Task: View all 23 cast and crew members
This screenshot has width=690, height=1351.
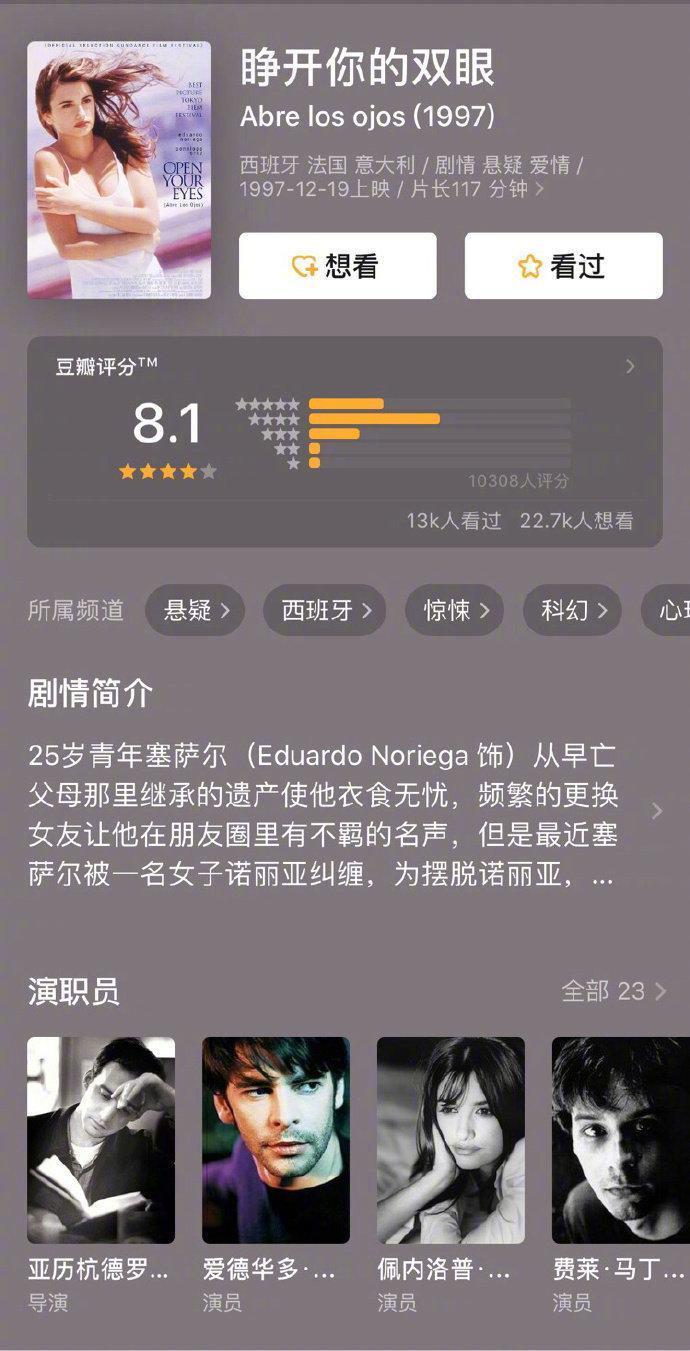Action: point(613,991)
